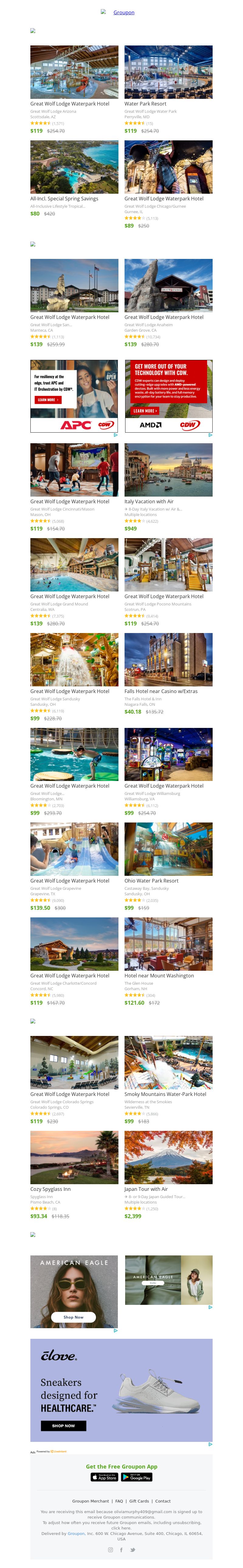This screenshot has width=243, height=1568.
Task: Open the Gift Cards footer link
Action: point(139,1501)
